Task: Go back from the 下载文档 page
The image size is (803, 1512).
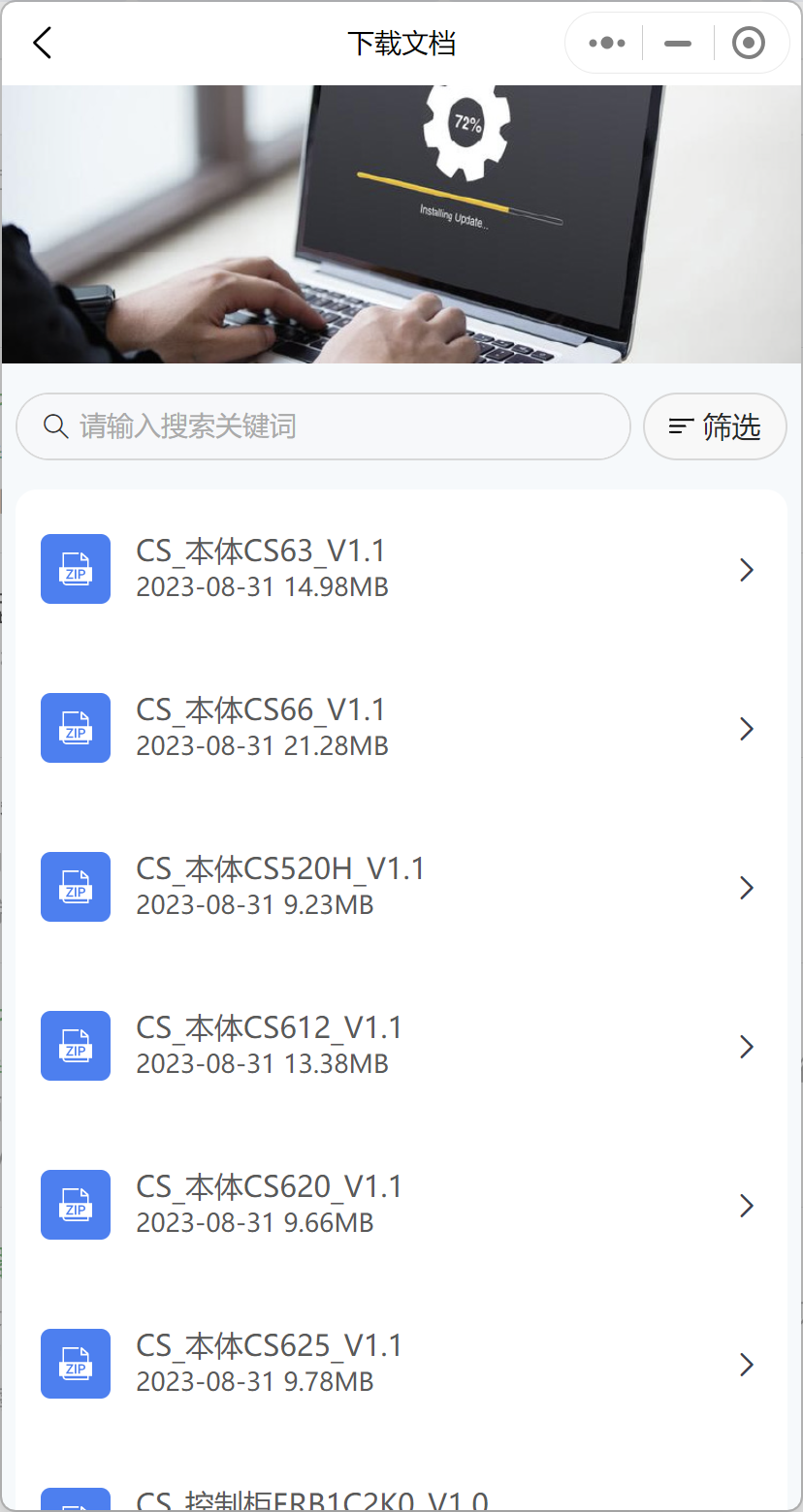Action: (x=42, y=44)
